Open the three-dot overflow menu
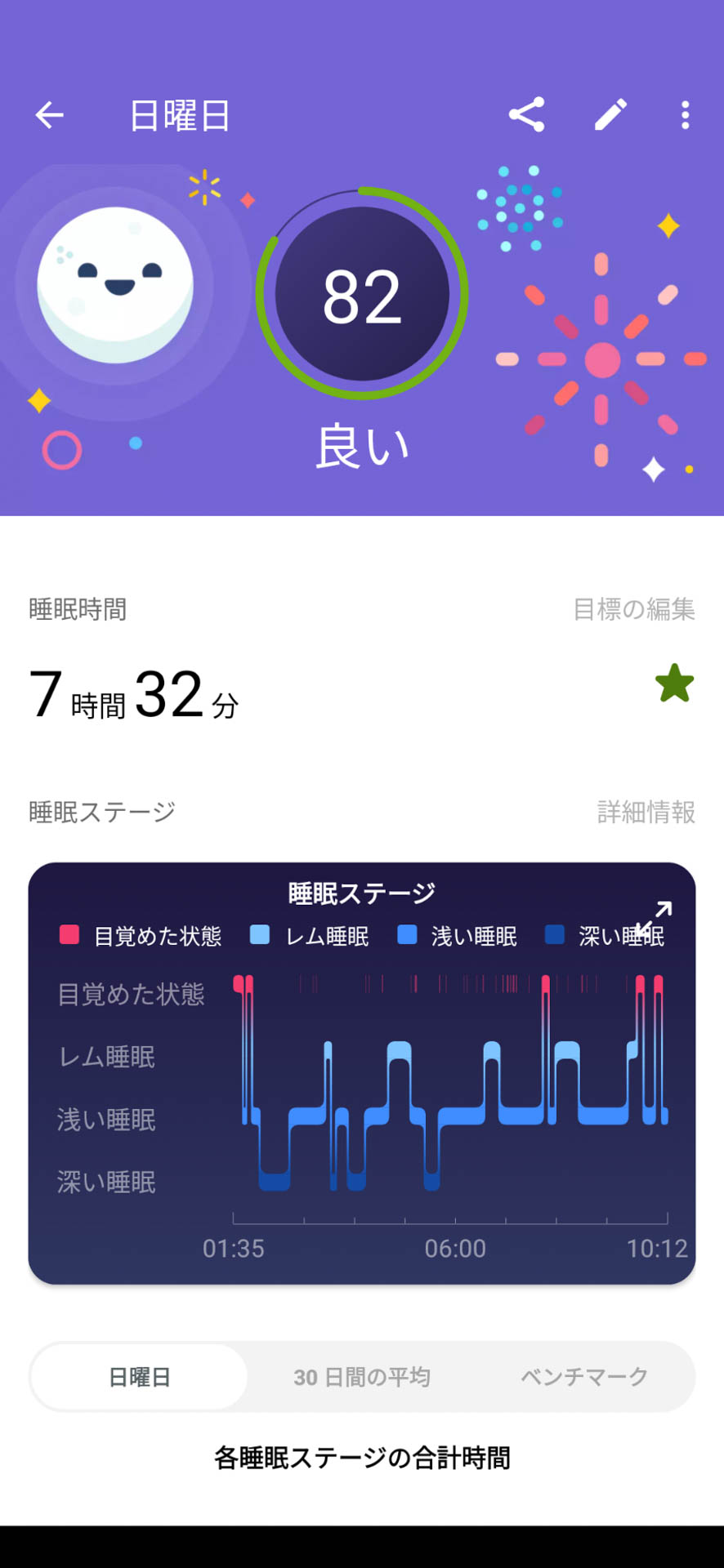 coord(685,114)
